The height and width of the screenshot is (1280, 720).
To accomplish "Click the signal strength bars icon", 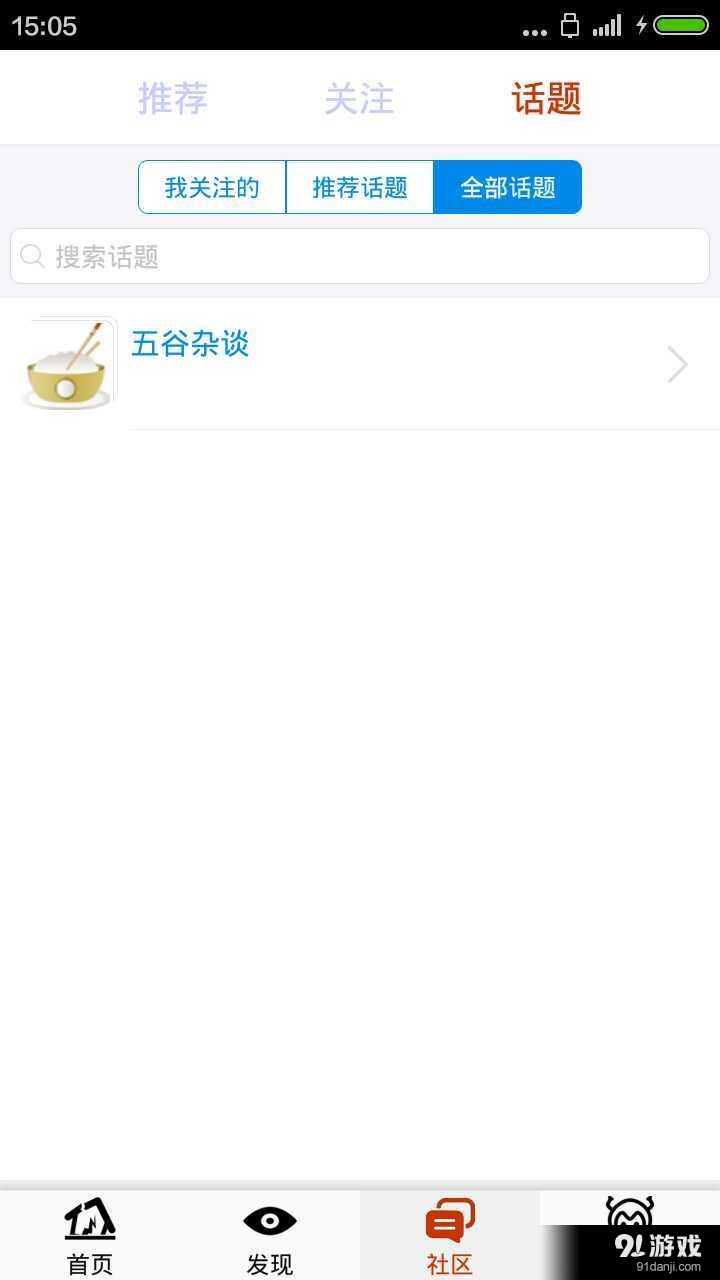I will point(606,26).
